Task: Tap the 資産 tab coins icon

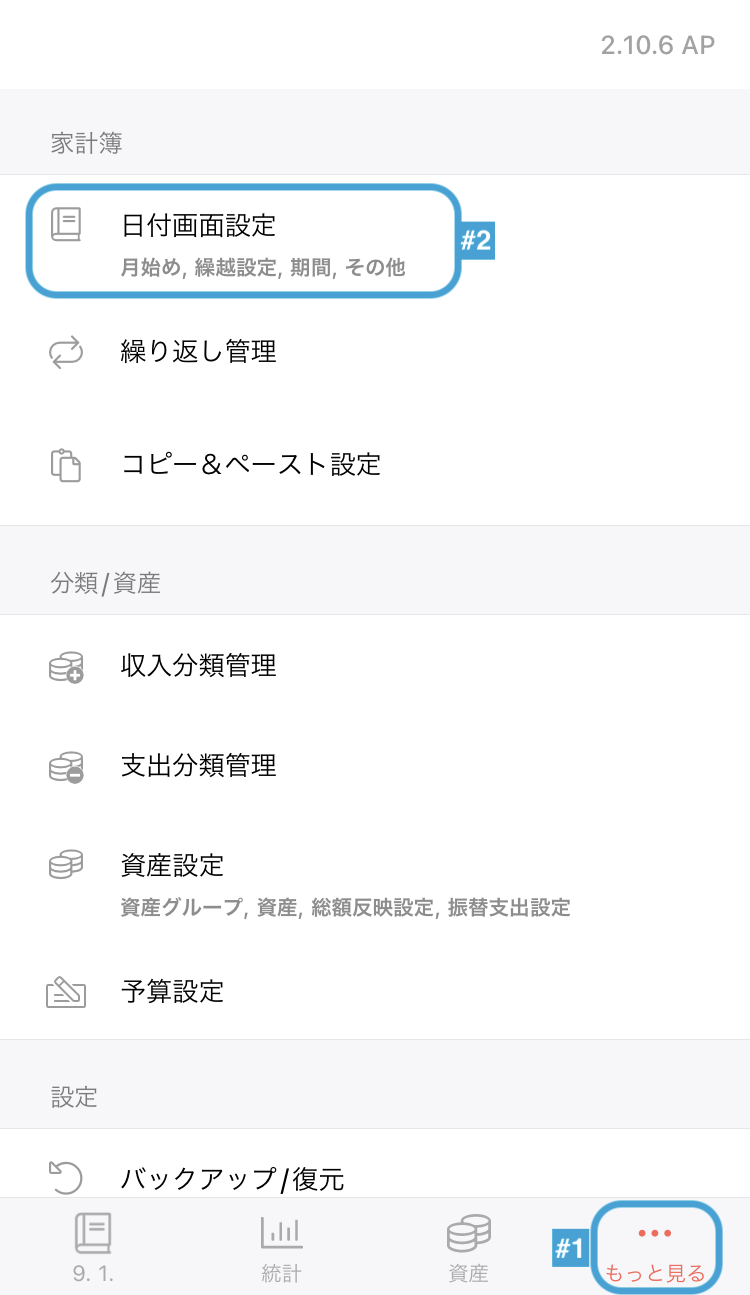Action: pos(469,1234)
